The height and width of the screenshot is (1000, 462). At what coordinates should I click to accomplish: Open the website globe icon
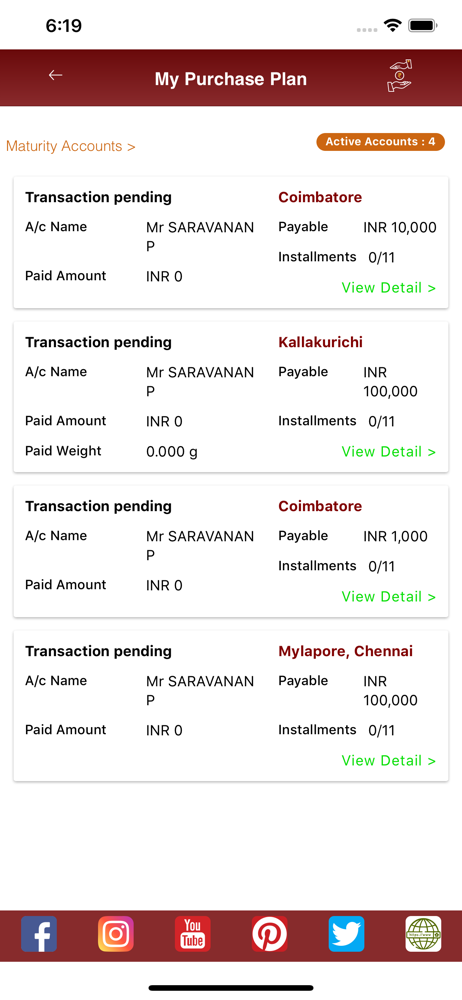(x=423, y=934)
